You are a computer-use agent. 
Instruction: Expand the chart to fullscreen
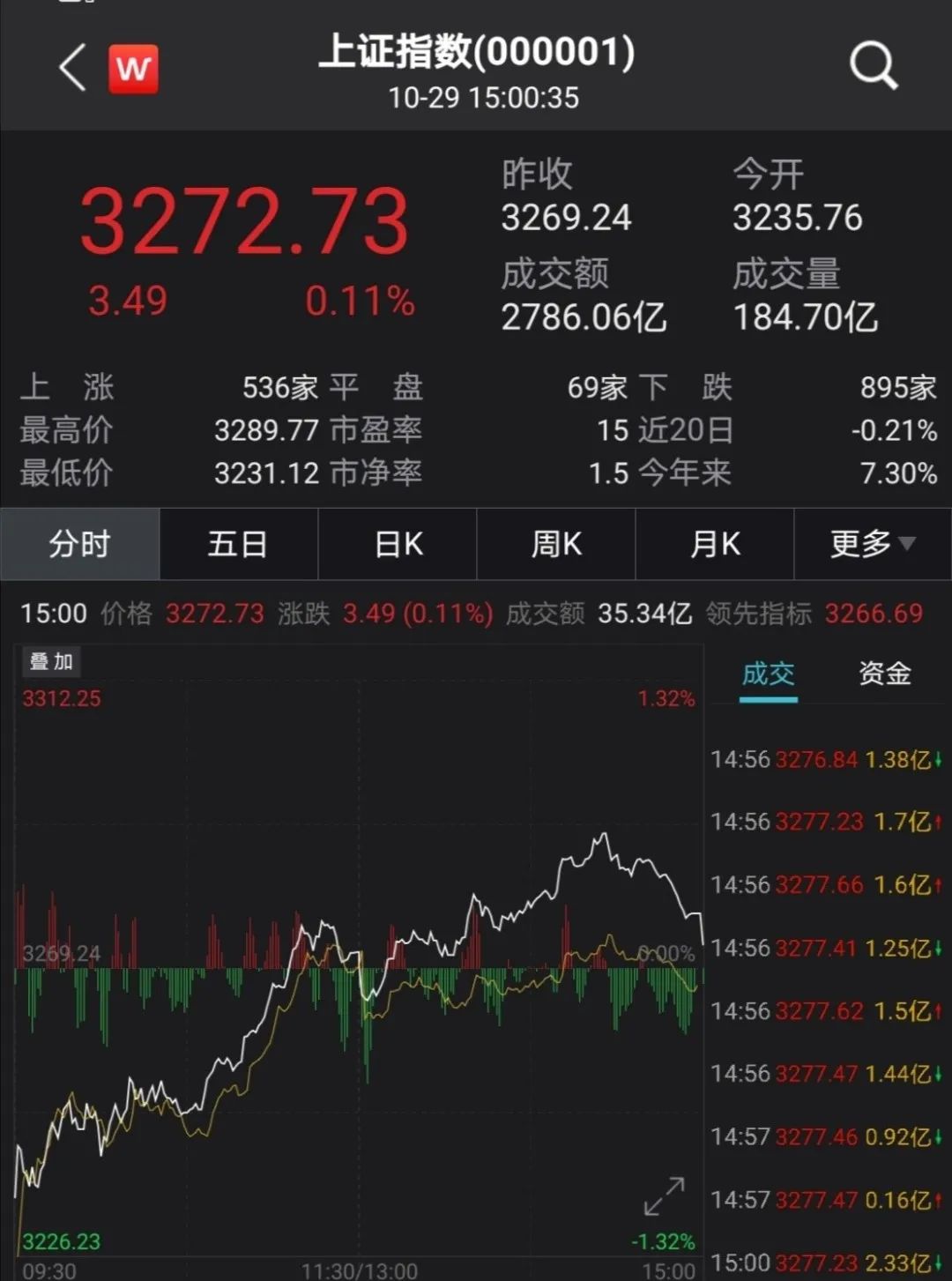coord(664,1196)
